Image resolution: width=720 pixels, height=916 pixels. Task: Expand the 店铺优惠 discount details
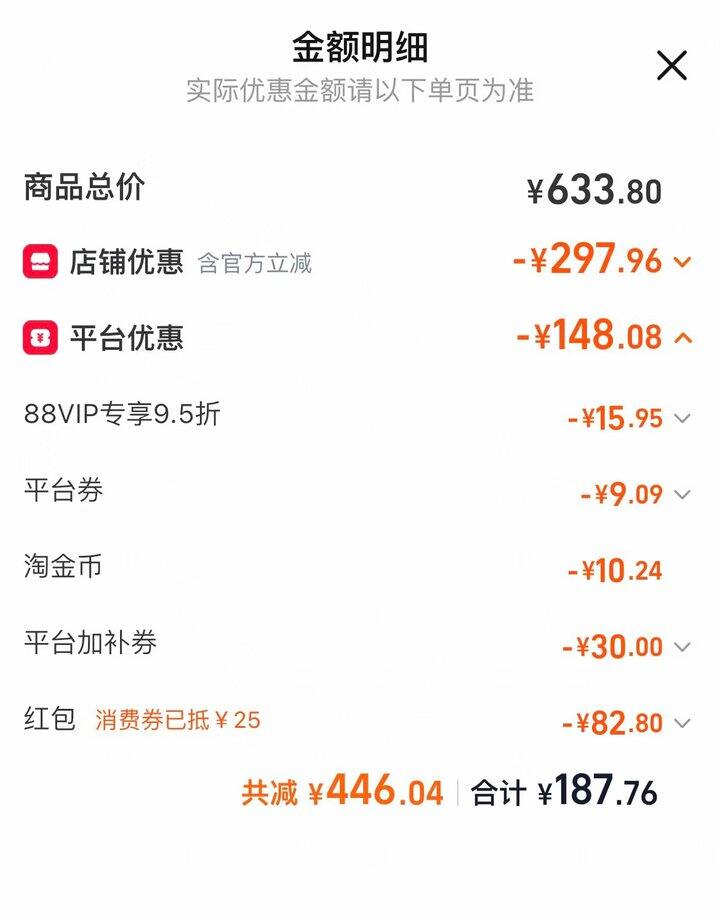[x=683, y=263]
